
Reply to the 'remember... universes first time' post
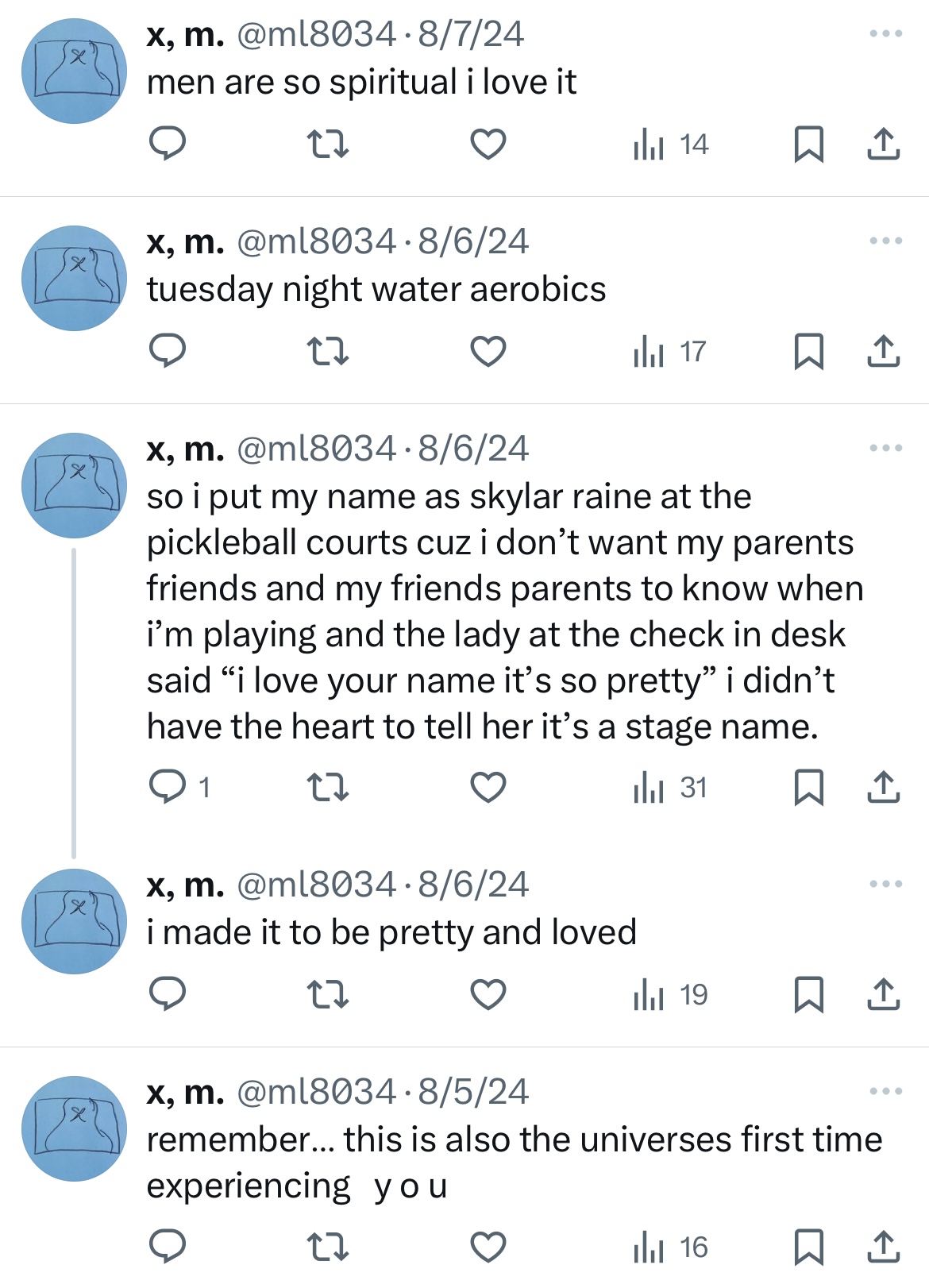168,1248
